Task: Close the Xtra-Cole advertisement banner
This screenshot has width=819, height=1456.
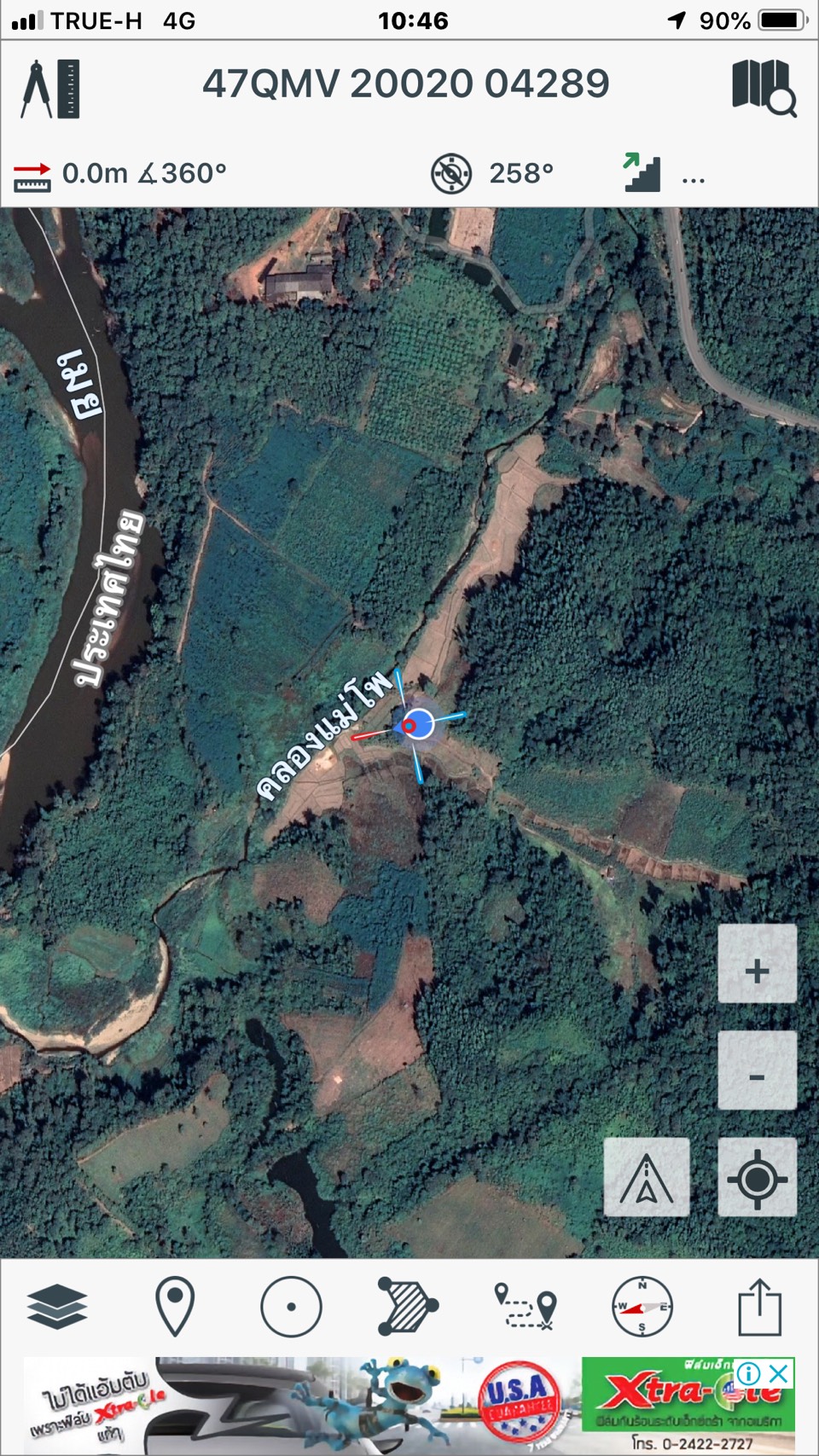Action: point(779,1373)
